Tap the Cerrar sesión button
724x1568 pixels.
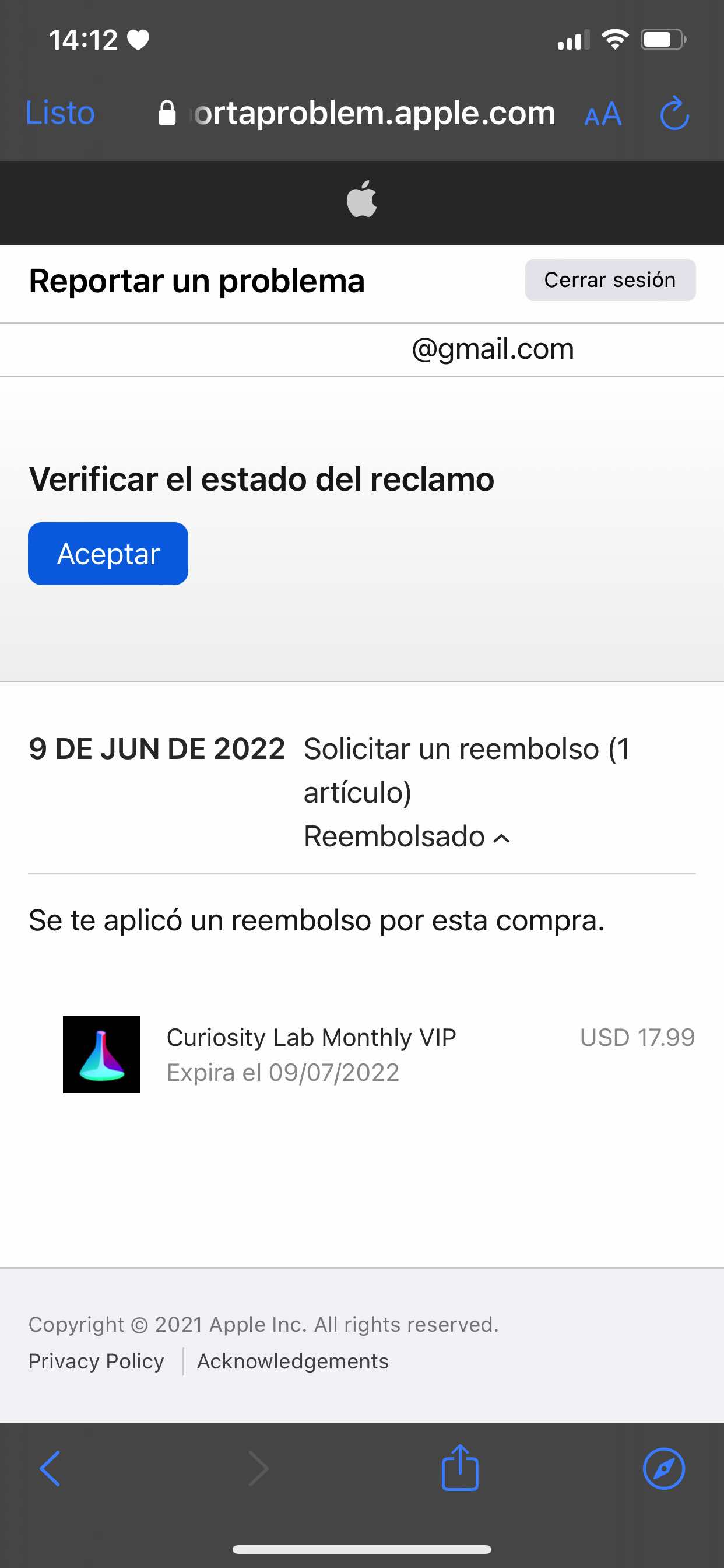click(610, 280)
